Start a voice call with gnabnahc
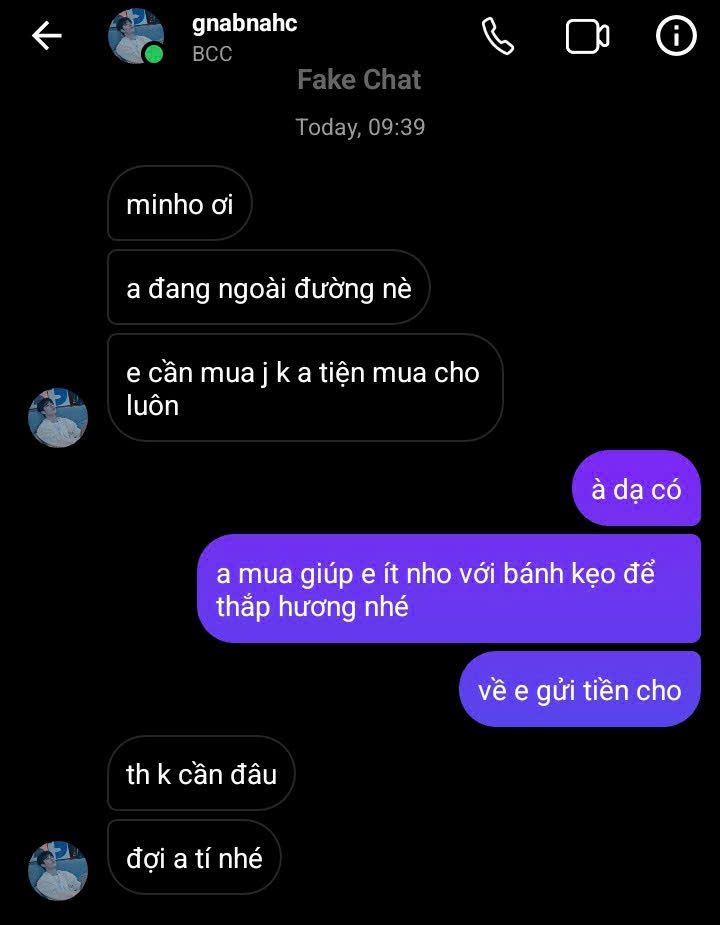Image resolution: width=720 pixels, height=925 pixels. coord(497,37)
